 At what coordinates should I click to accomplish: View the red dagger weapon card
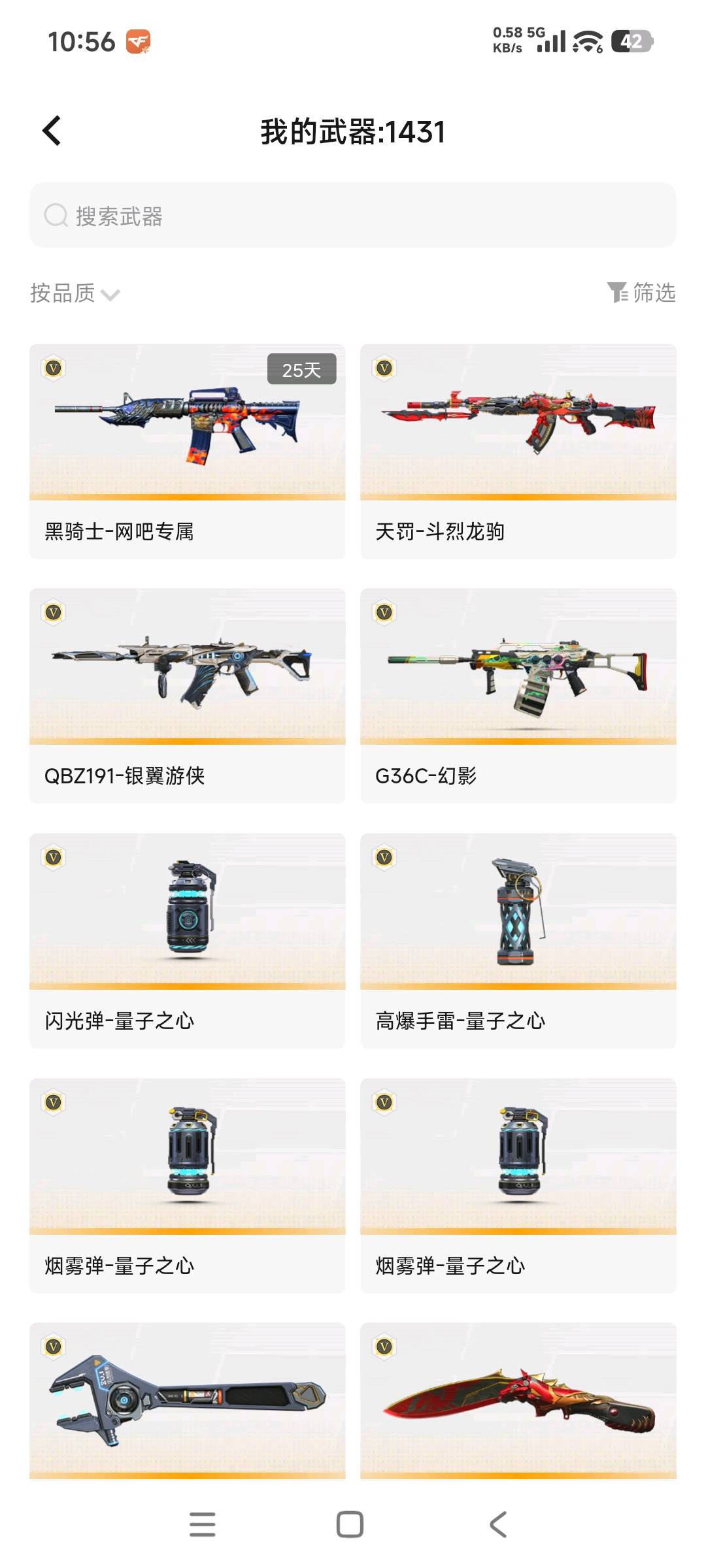click(518, 1399)
